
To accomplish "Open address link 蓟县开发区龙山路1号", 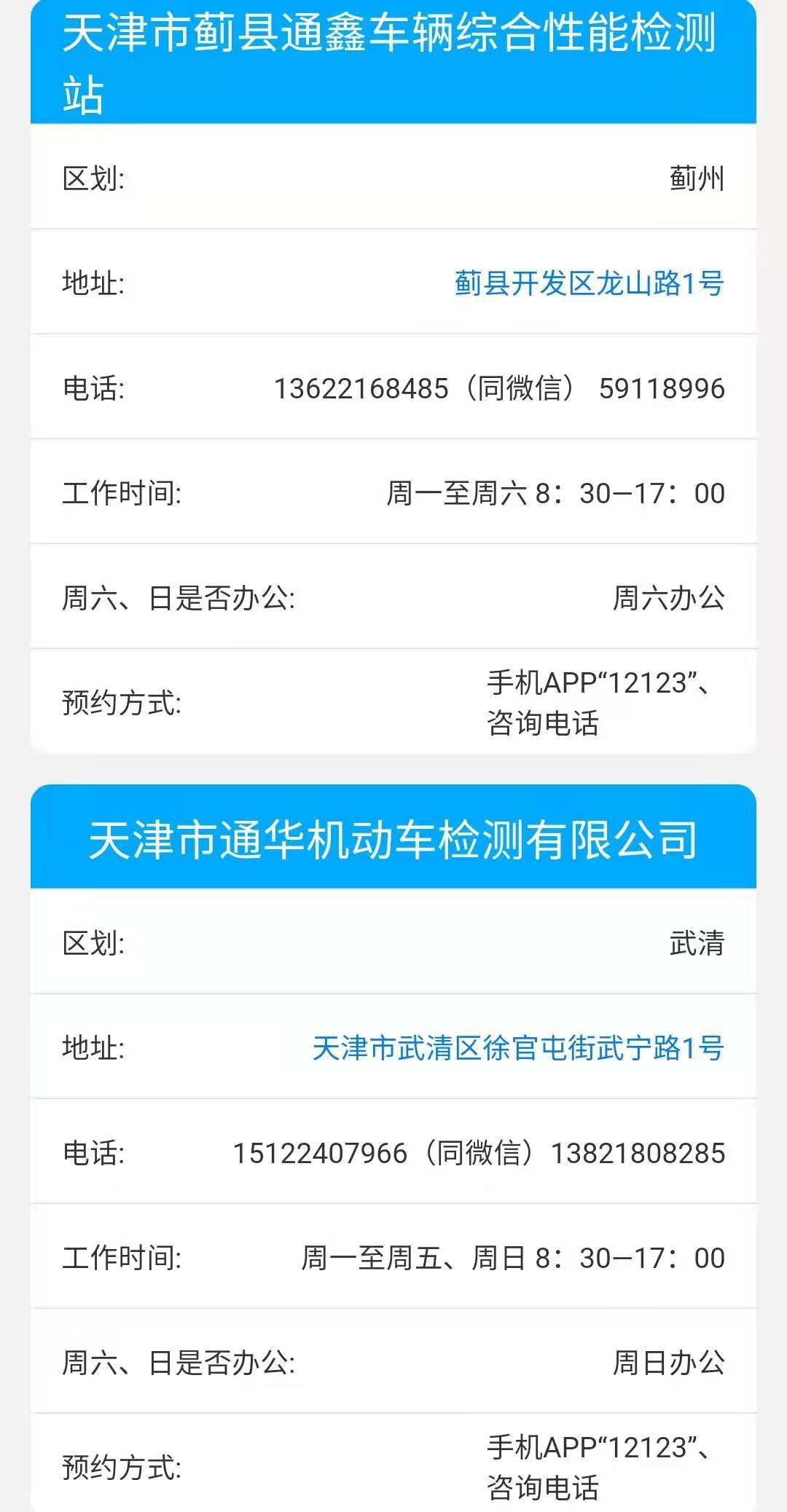I will click(589, 283).
